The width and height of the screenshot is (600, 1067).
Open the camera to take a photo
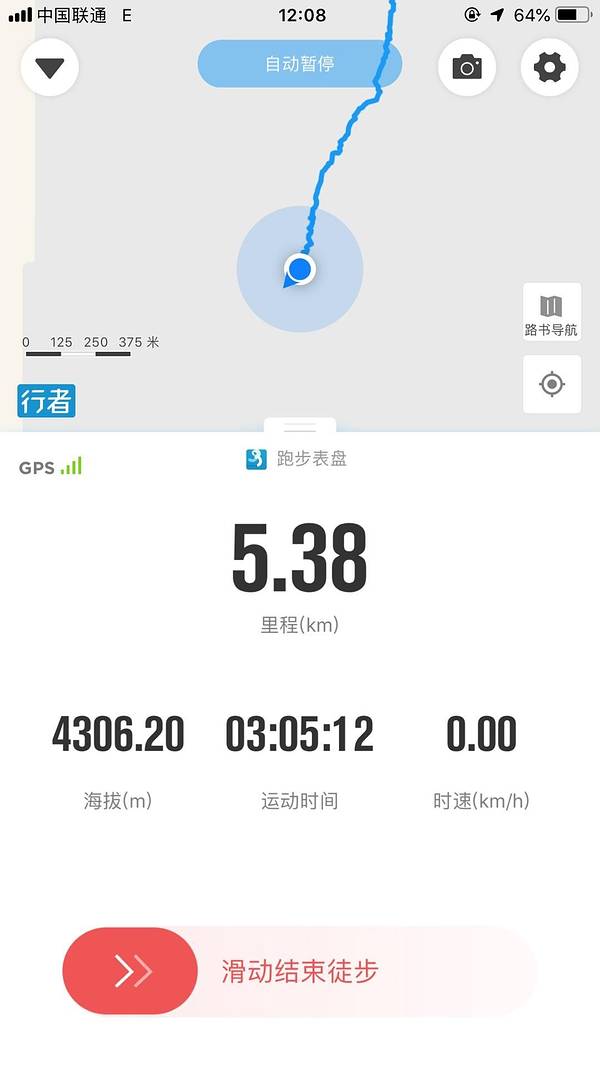click(x=467, y=67)
